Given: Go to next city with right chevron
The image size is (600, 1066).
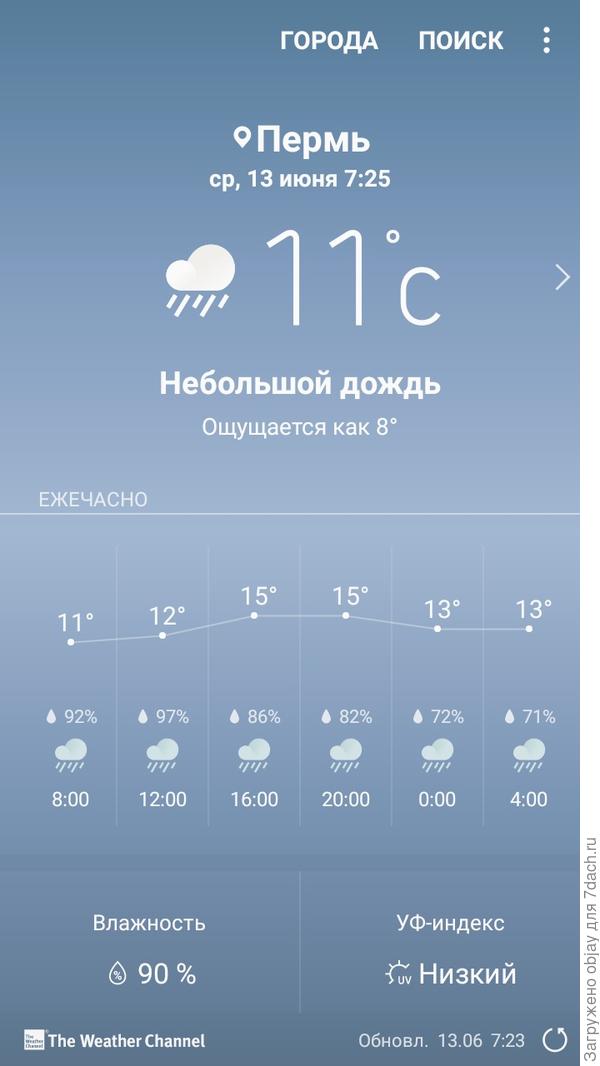Looking at the screenshot, I should click(x=562, y=277).
